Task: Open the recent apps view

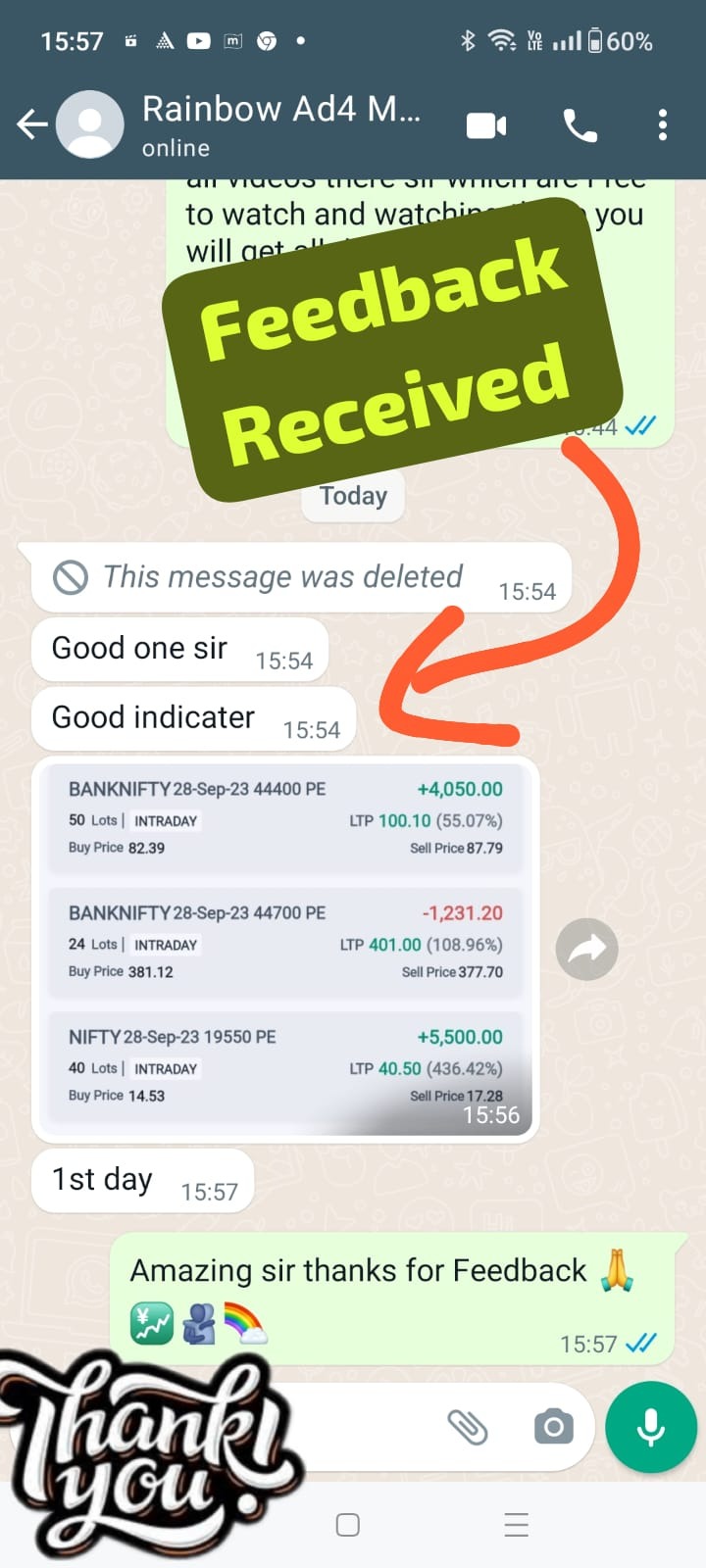Action: tap(516, 1525)
